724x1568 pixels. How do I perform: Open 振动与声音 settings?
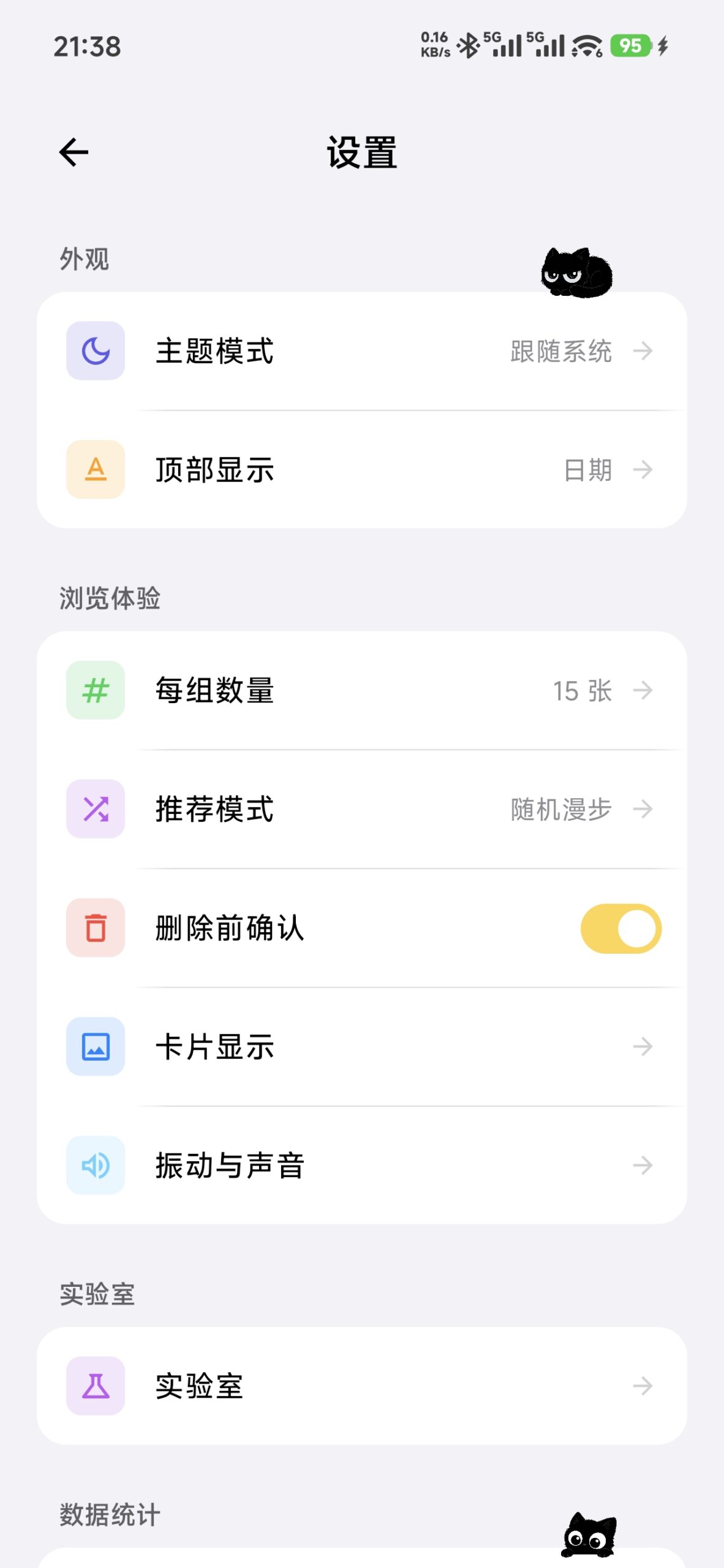click(x=361, y=1166)
